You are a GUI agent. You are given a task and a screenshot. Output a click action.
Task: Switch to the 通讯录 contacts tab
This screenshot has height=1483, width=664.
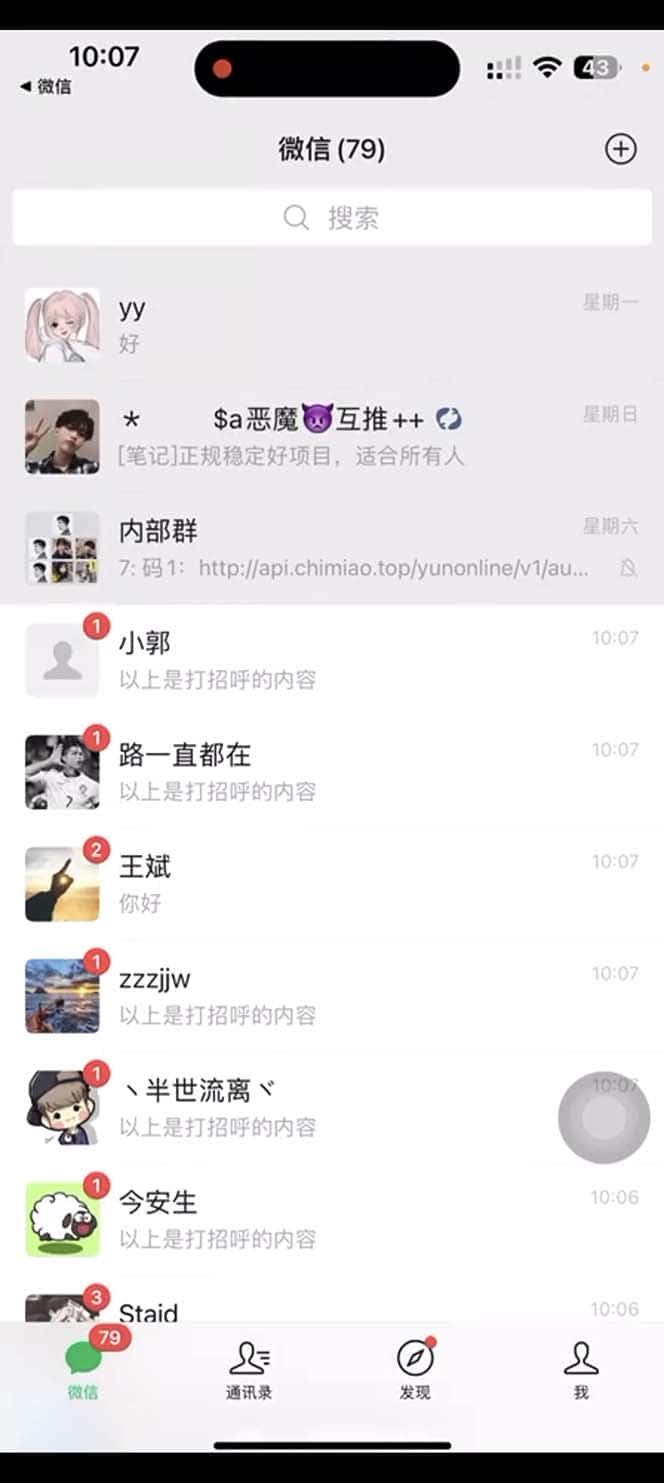click(x=249, y=1370)
